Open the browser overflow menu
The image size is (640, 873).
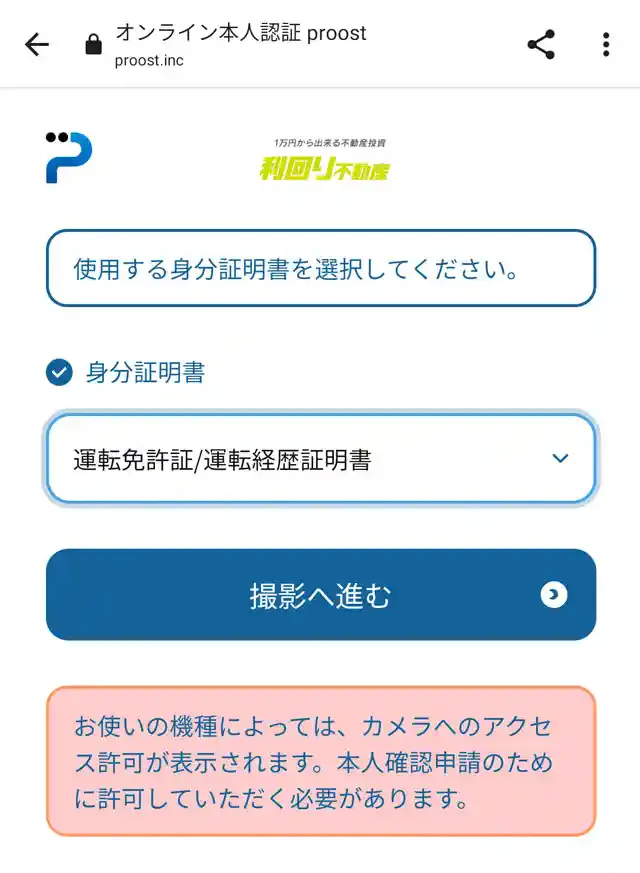[606, 45]
